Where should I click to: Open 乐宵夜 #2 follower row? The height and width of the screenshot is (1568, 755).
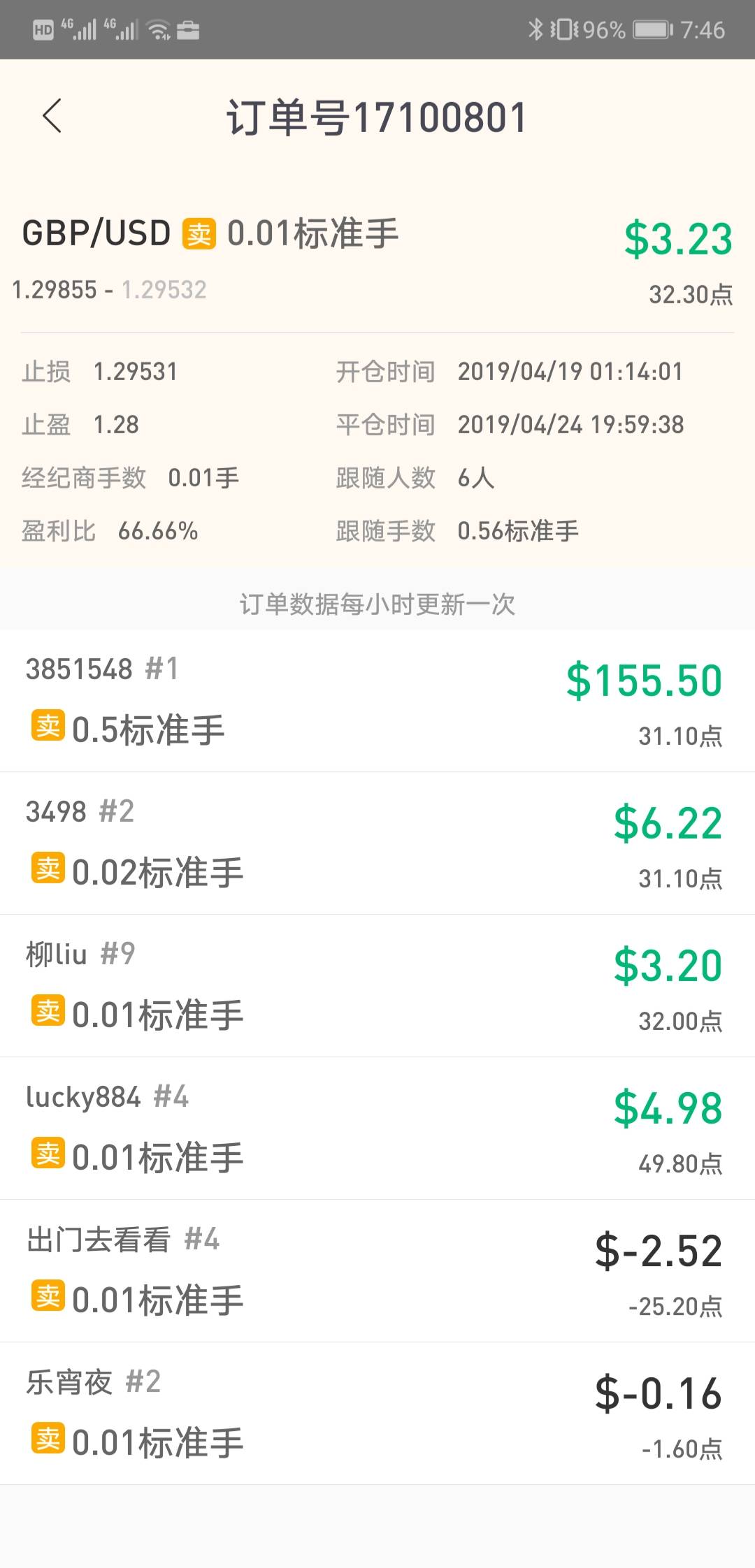377,1414
